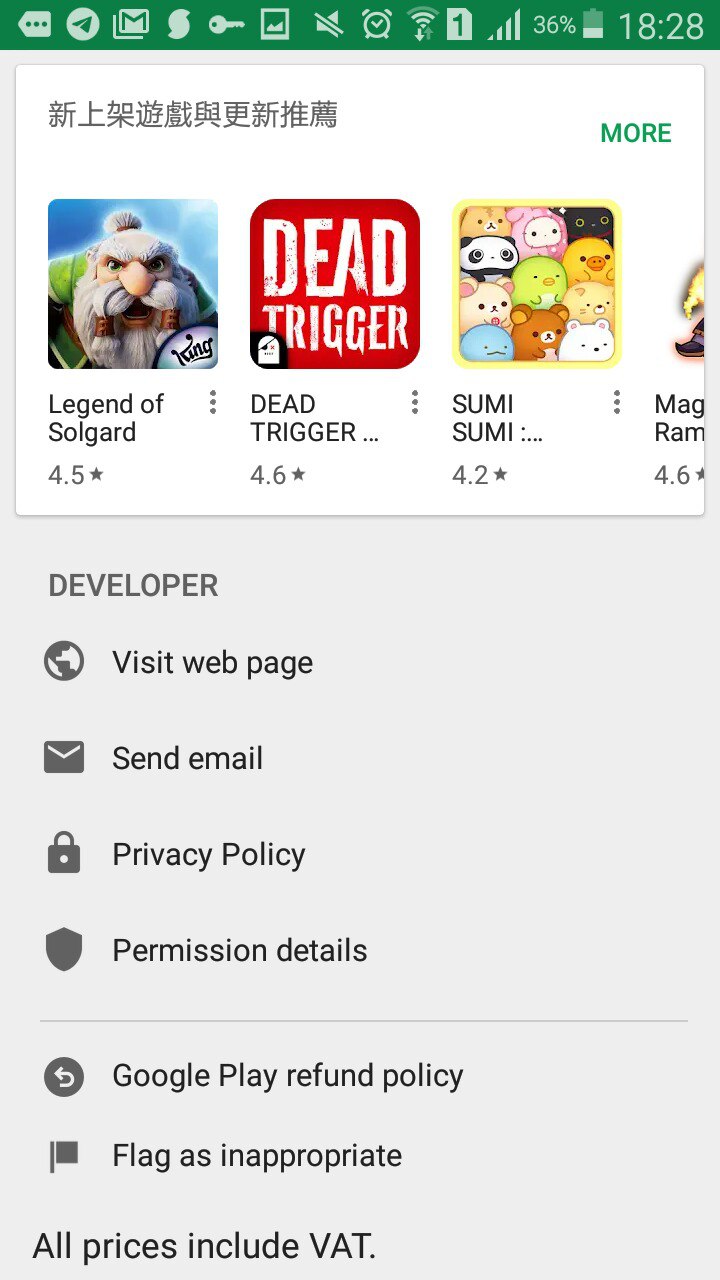Flag this app as inappropriate
The image size is (720, 1280).
click(x=256, y=1156)
